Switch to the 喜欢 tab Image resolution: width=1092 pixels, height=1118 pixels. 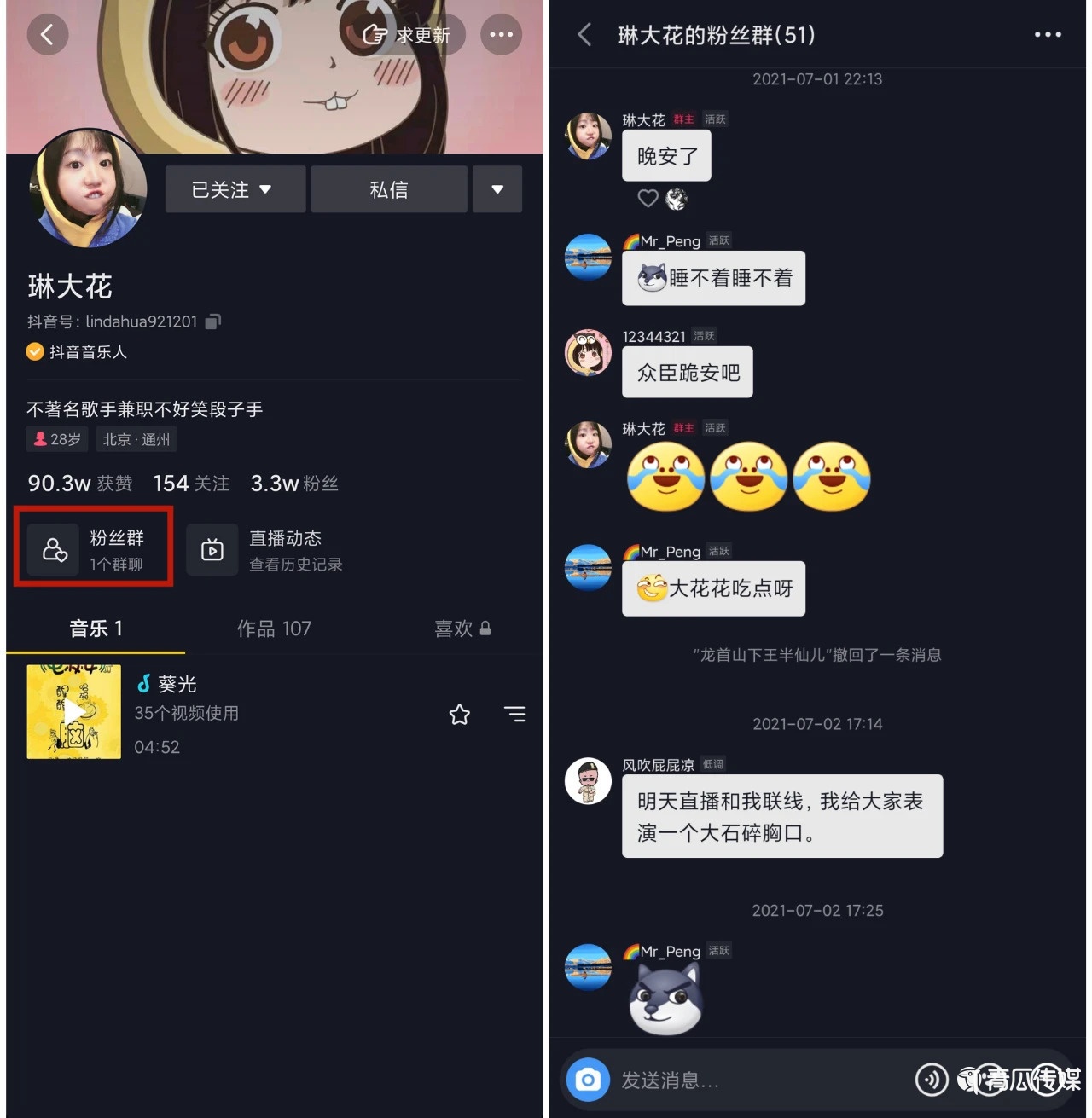click(x=461, y=629)
